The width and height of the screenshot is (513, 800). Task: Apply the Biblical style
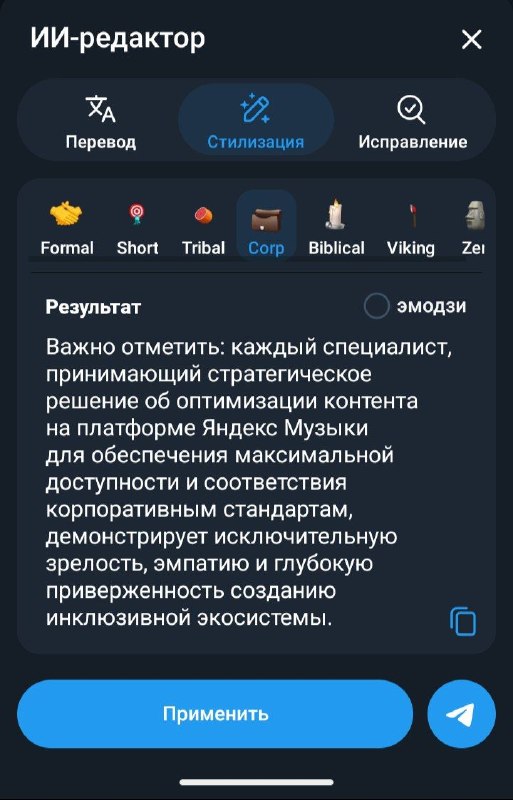click(336, 227)
